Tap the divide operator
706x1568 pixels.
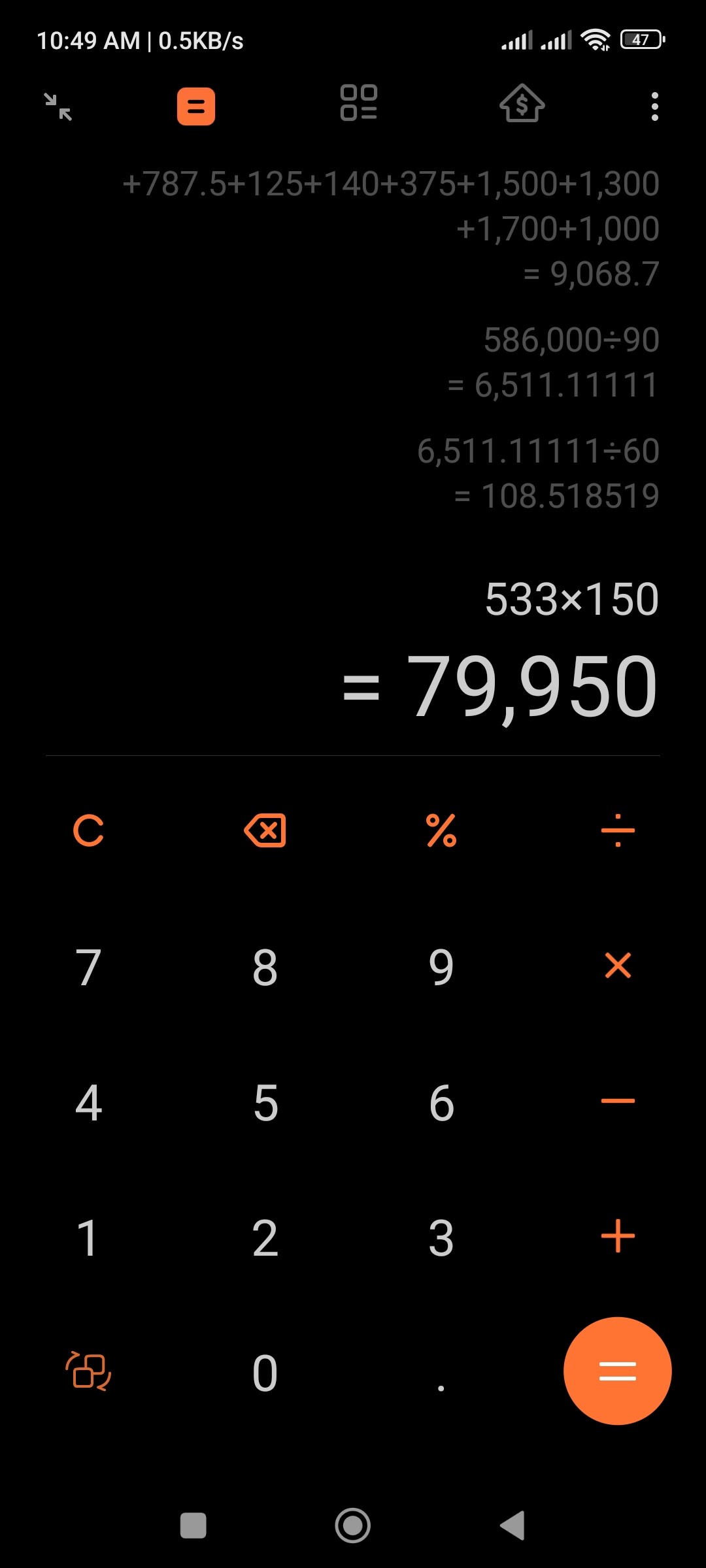(618, 831)
